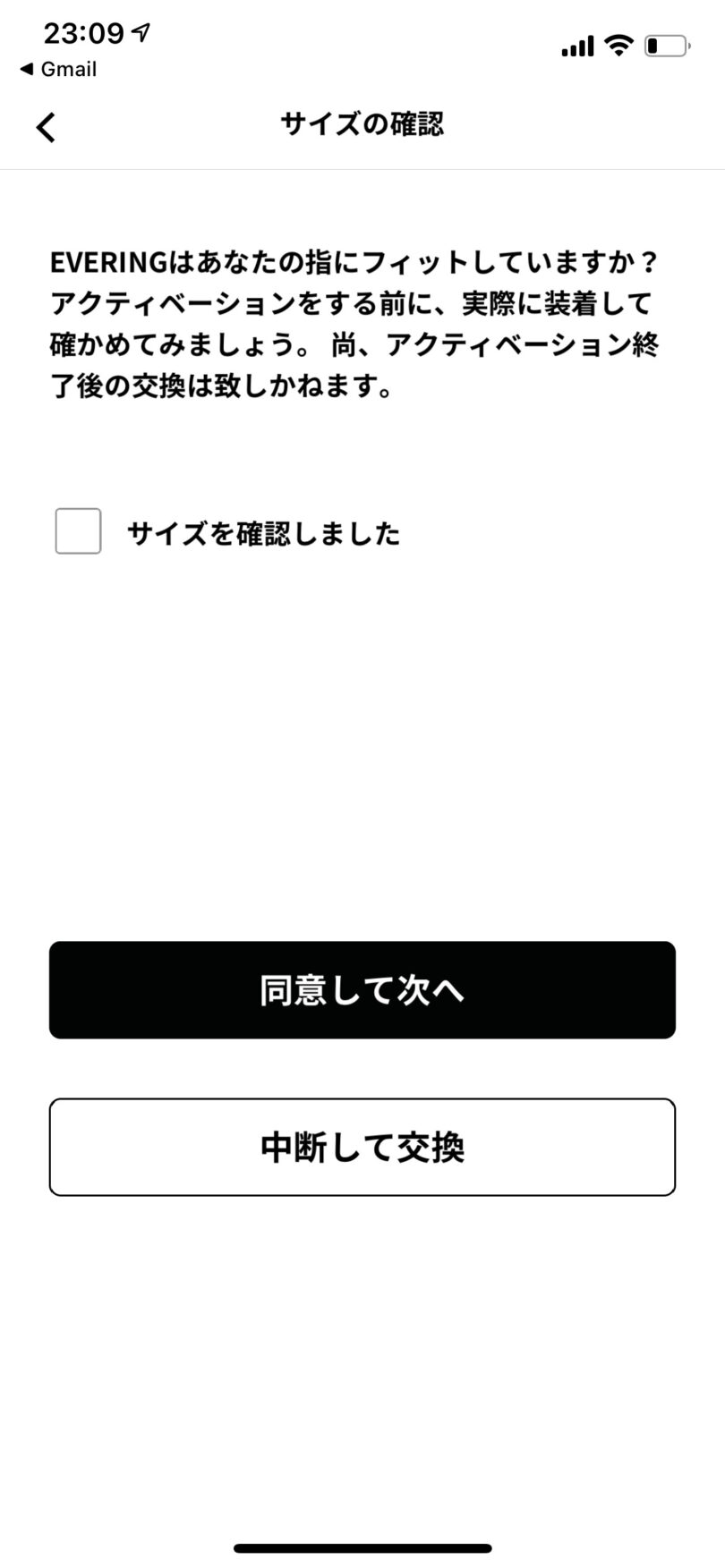The image size is (725, 1568).
Task: Choose 中断して交換 to exchange
Action: click(x=362, y=1147)
